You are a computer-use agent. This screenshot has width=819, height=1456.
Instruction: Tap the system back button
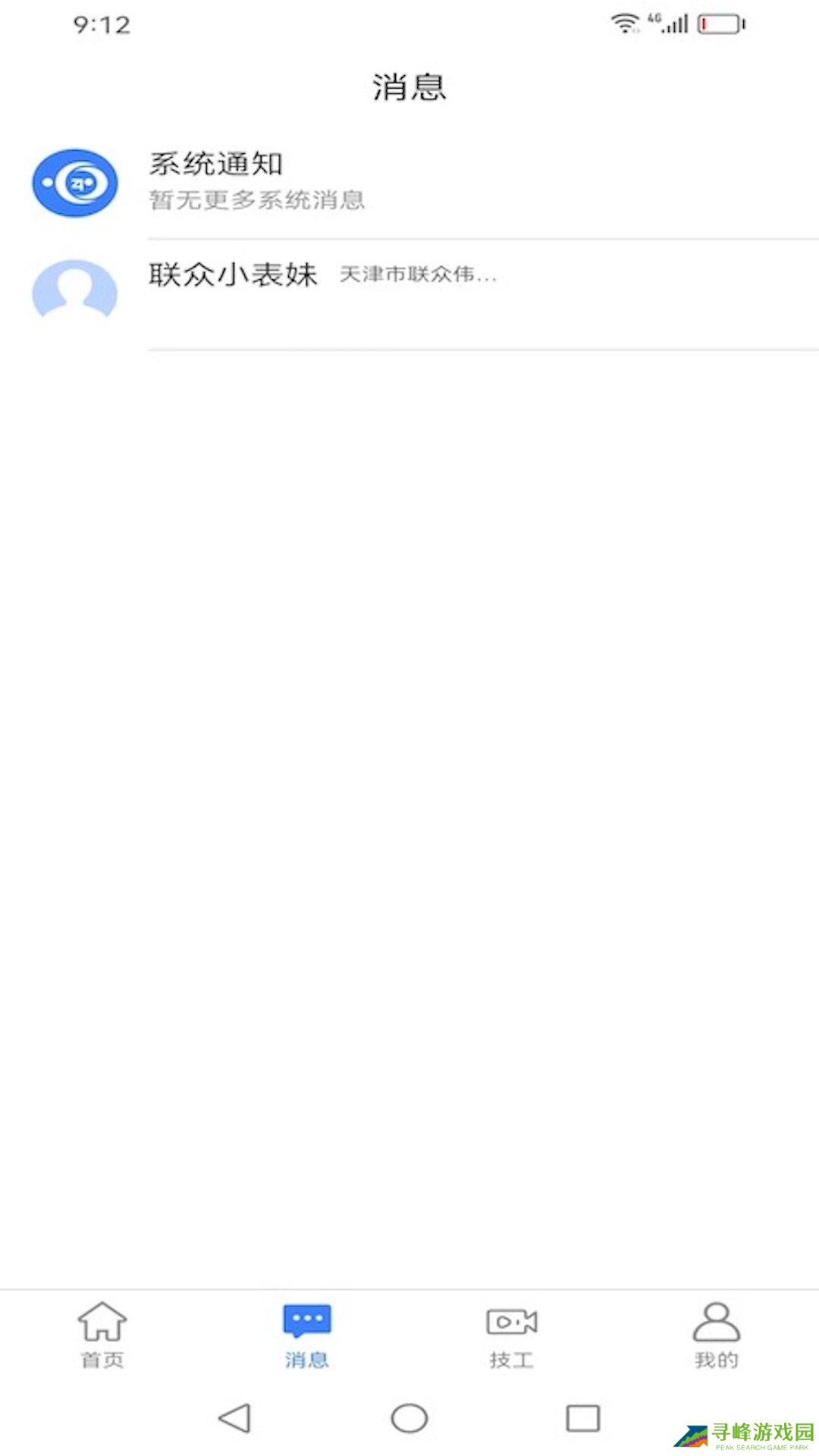tap(234, 1418)
